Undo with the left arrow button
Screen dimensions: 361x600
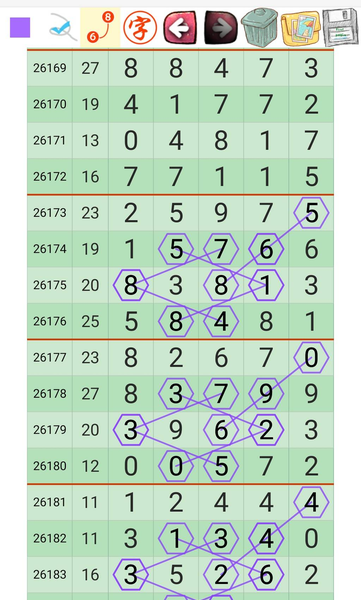tap(180, 28)
